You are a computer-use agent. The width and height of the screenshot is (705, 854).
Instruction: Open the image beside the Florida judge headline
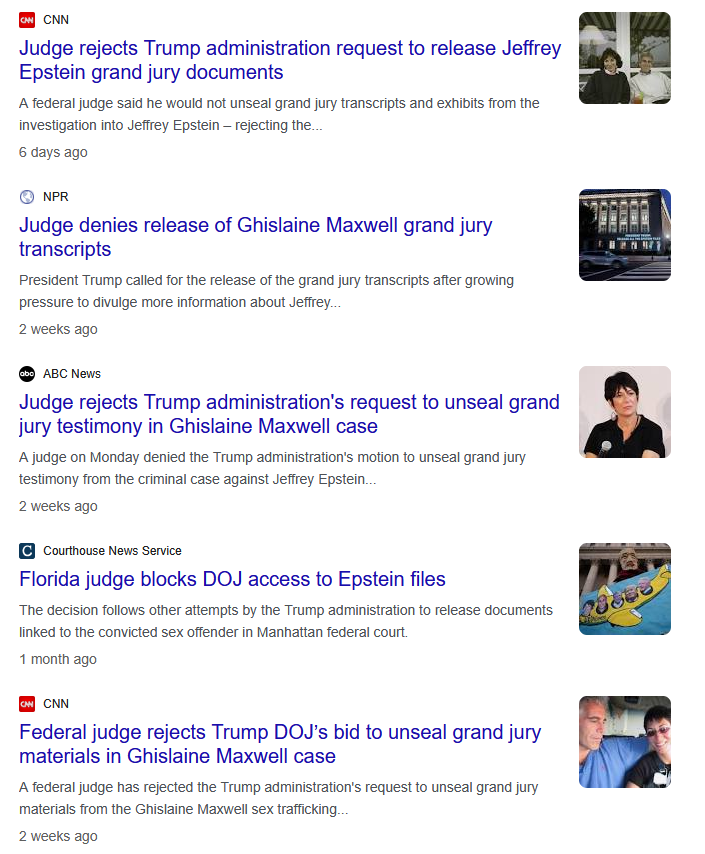[624, 589]
